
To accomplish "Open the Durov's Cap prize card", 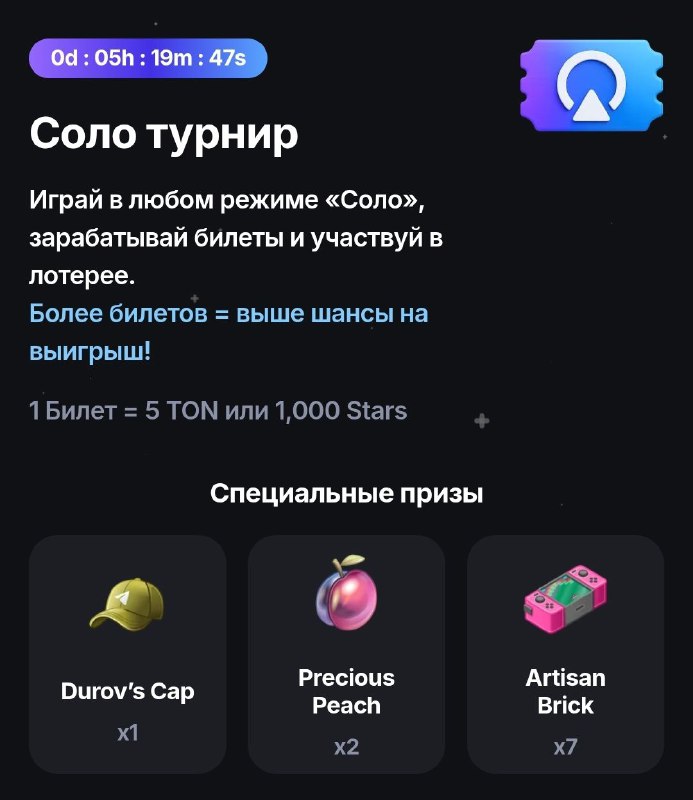I will click(128, 654).
